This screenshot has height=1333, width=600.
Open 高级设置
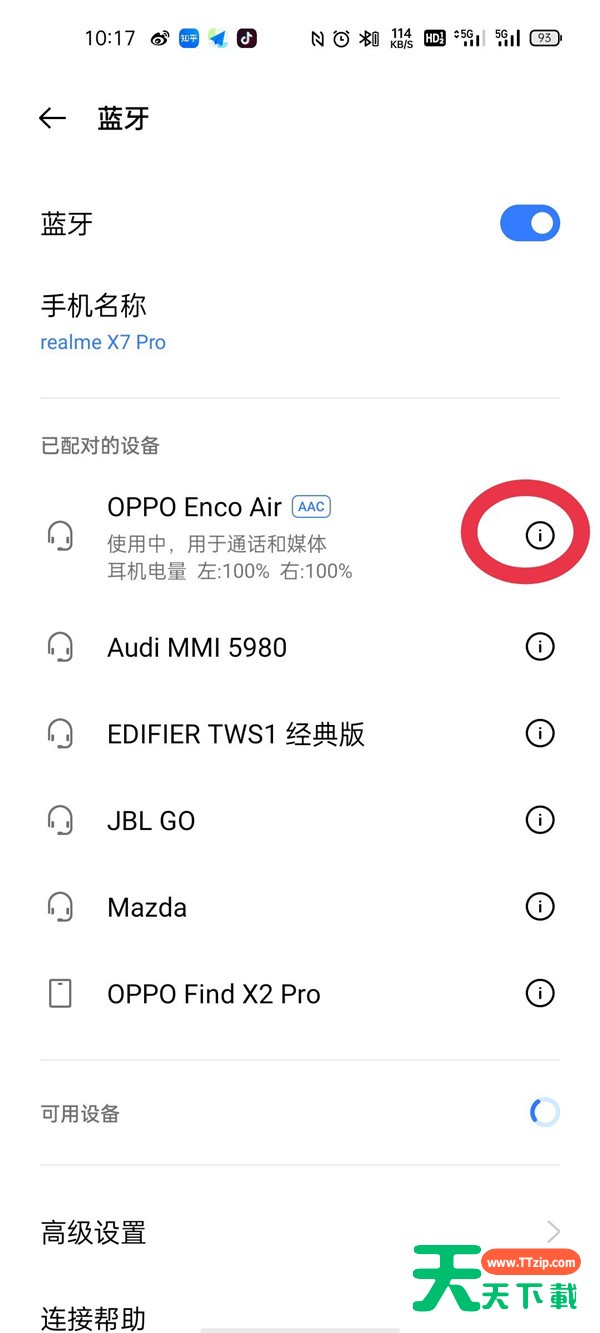click(300, 1232)
